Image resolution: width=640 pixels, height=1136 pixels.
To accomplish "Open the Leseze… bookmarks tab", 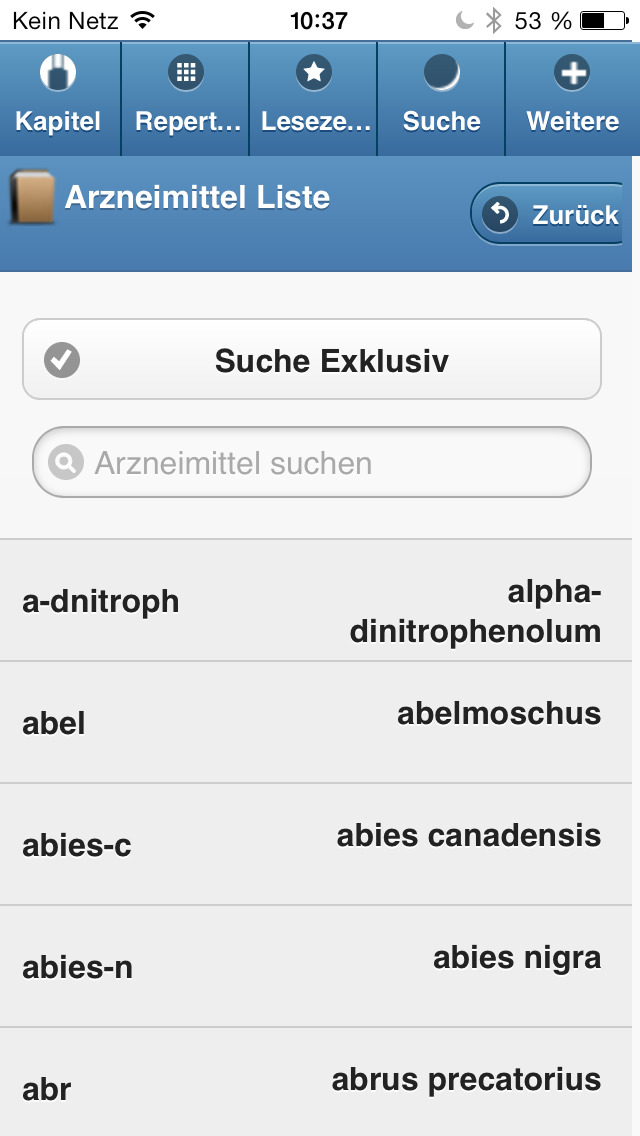I will 313,99.
